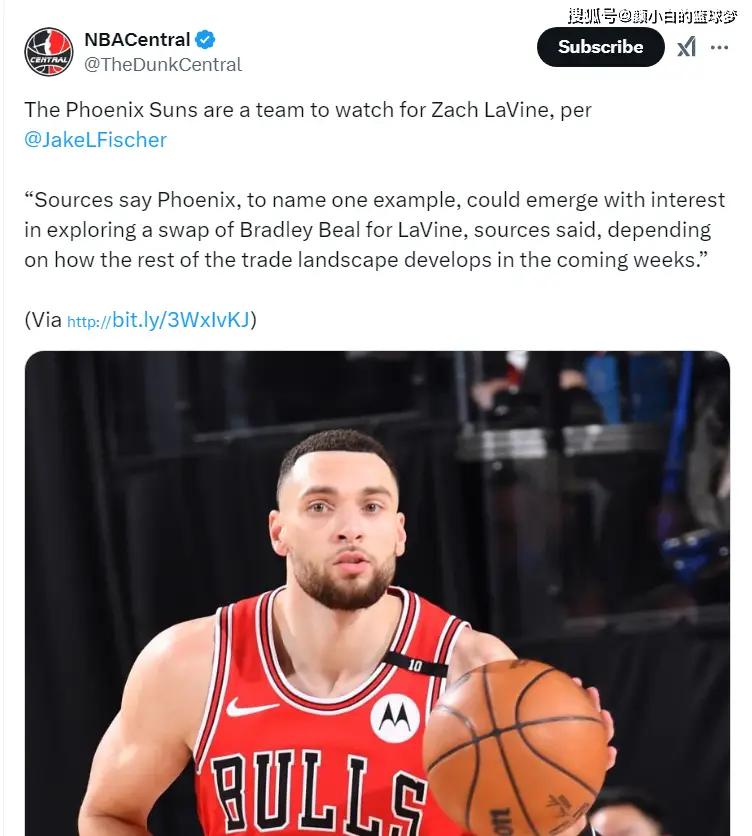Open the post's overflow menu
This screenshot has height=836, width=752.
719,47
